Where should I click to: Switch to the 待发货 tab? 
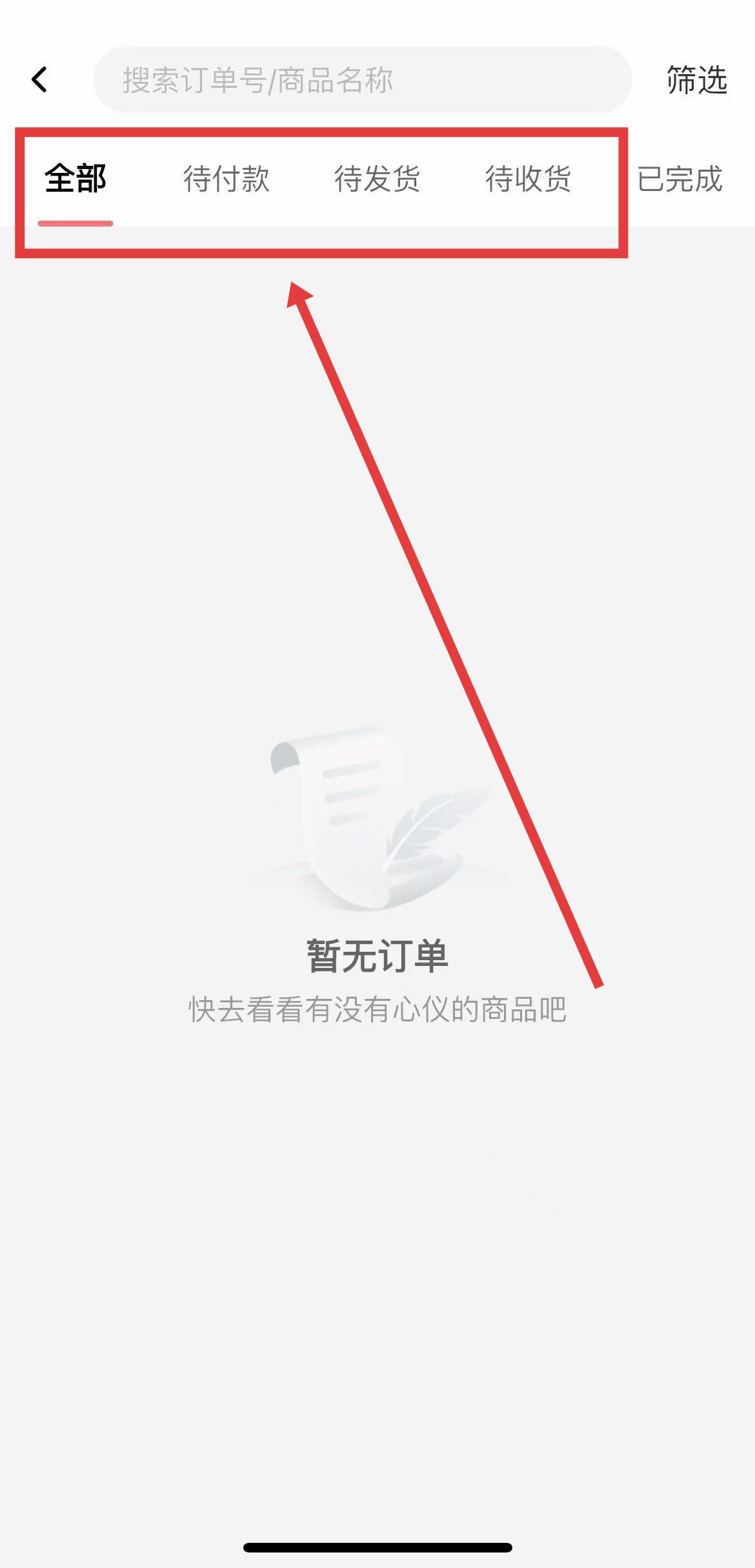[377, 179]
